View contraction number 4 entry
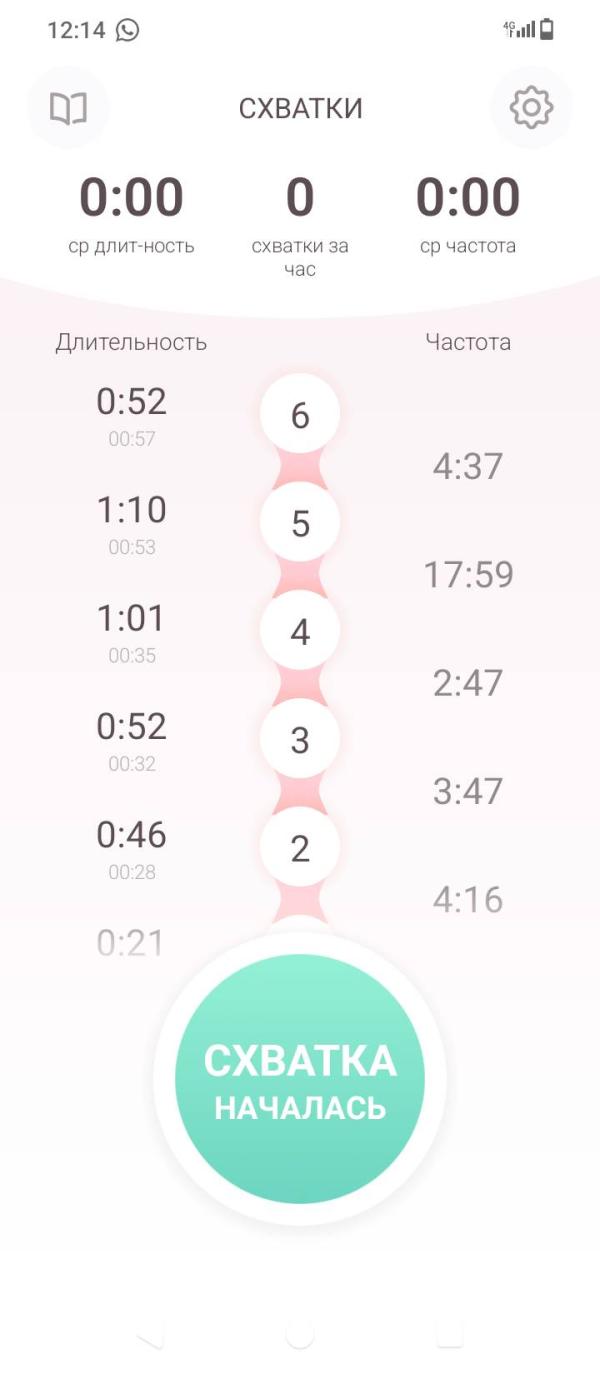 click(300, 632)
